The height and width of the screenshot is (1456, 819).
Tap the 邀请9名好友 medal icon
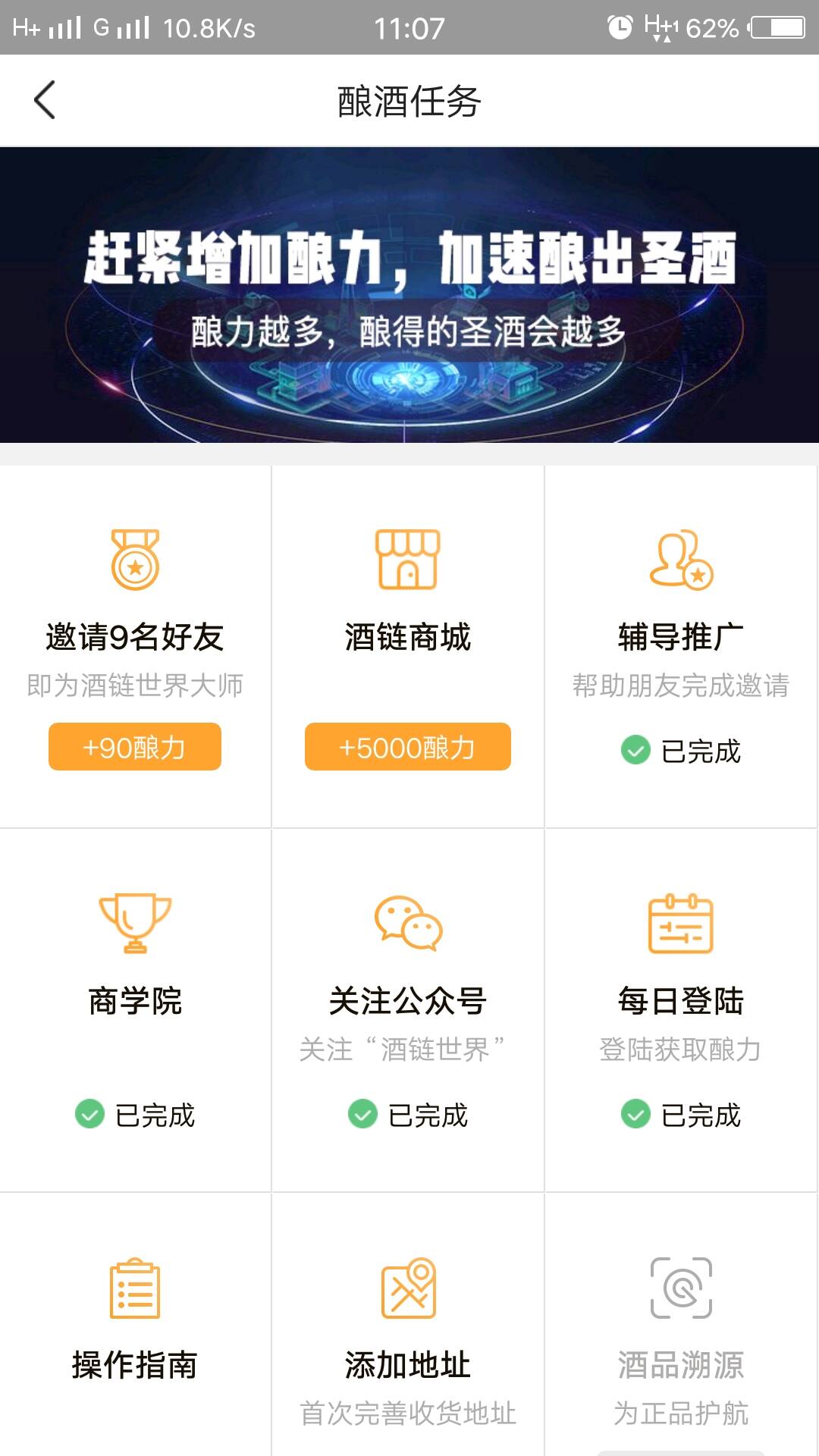click(x=135, y=560)
